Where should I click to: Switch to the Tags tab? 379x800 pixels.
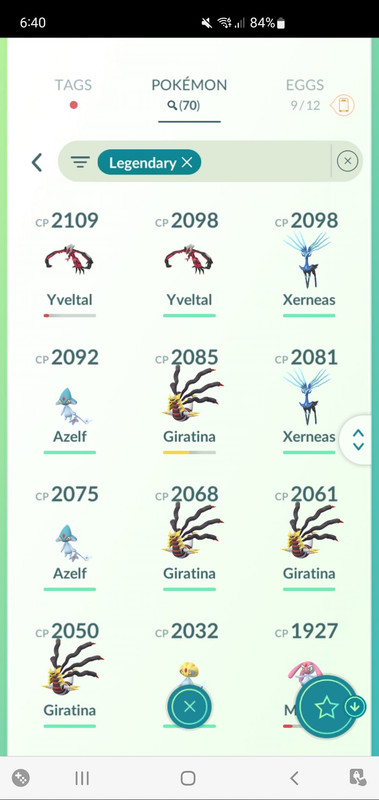coord(73,85)
